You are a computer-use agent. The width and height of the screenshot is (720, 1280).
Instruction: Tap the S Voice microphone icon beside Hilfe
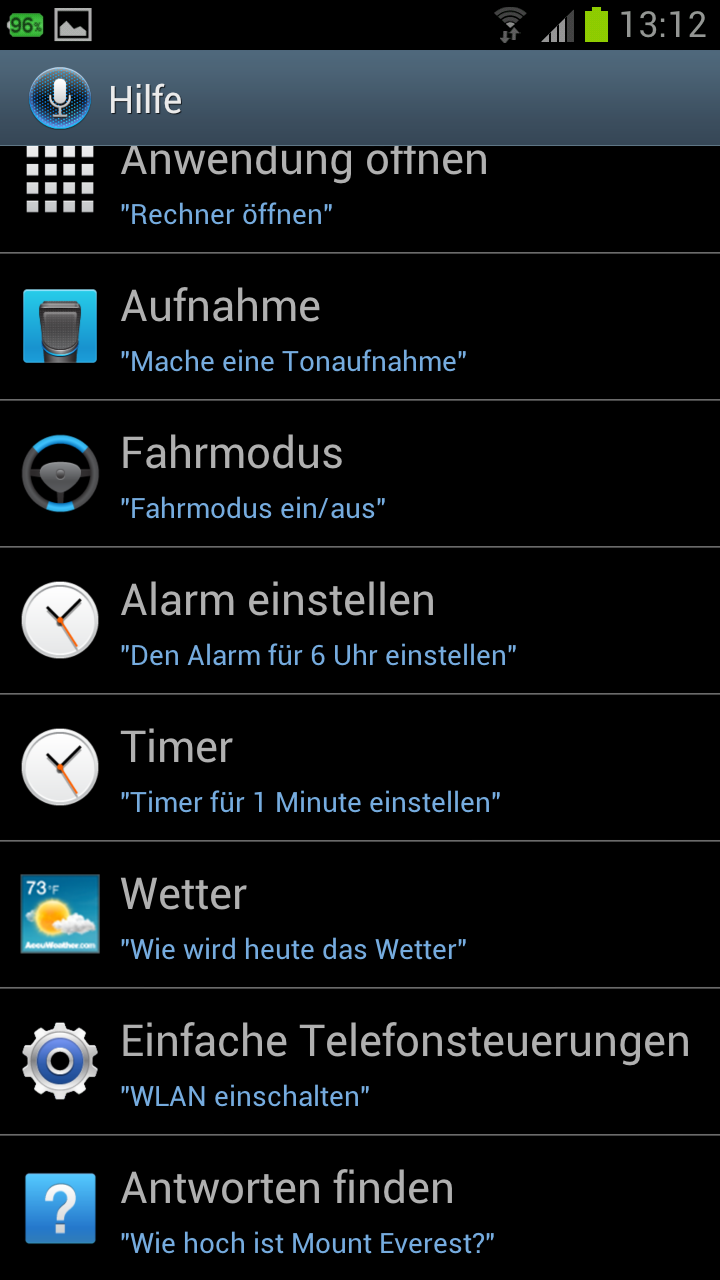[x=60, y=99]
